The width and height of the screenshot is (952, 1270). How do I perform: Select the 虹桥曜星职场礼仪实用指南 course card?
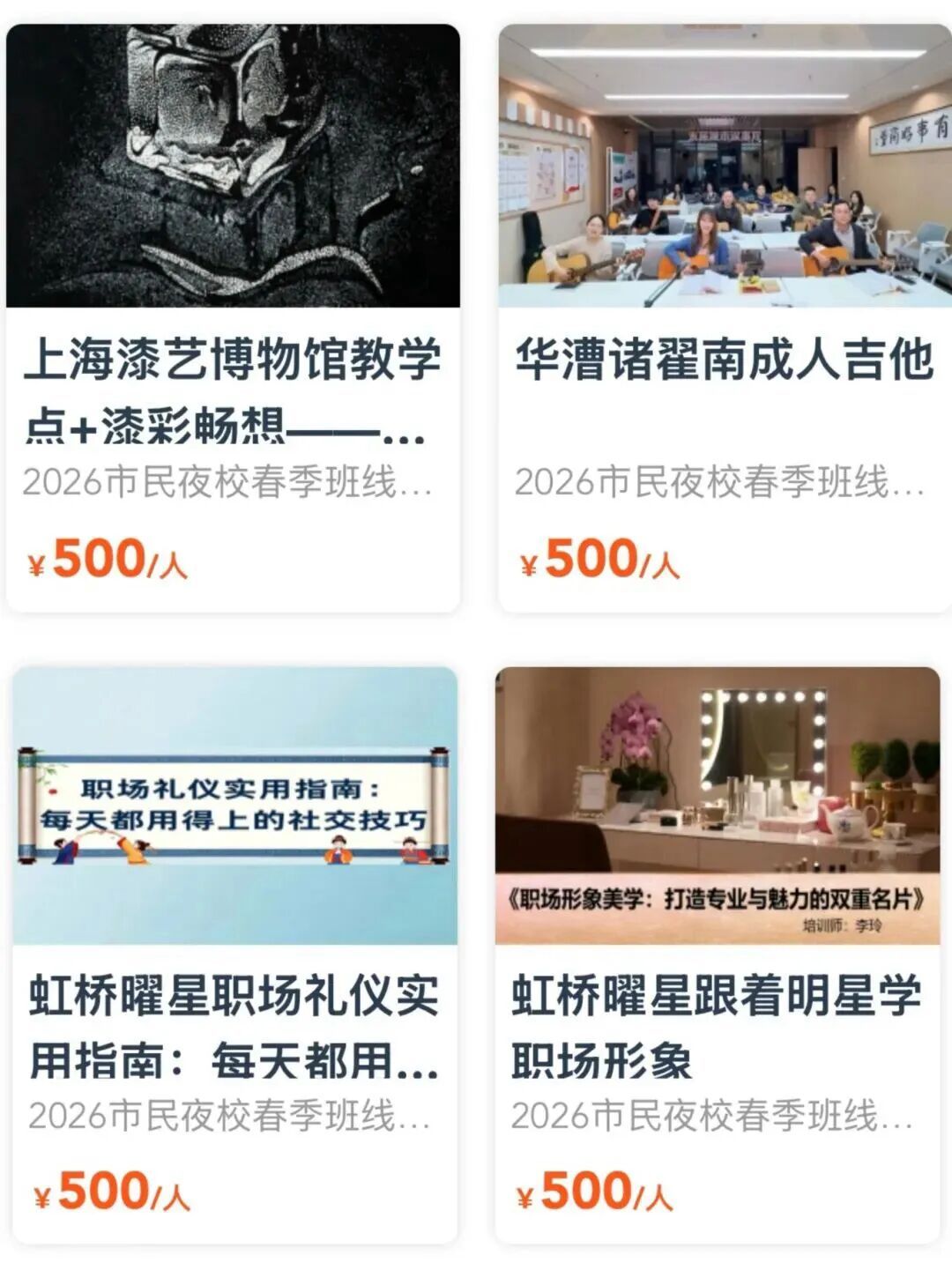pyautogui.click(x=234, y=1027)
